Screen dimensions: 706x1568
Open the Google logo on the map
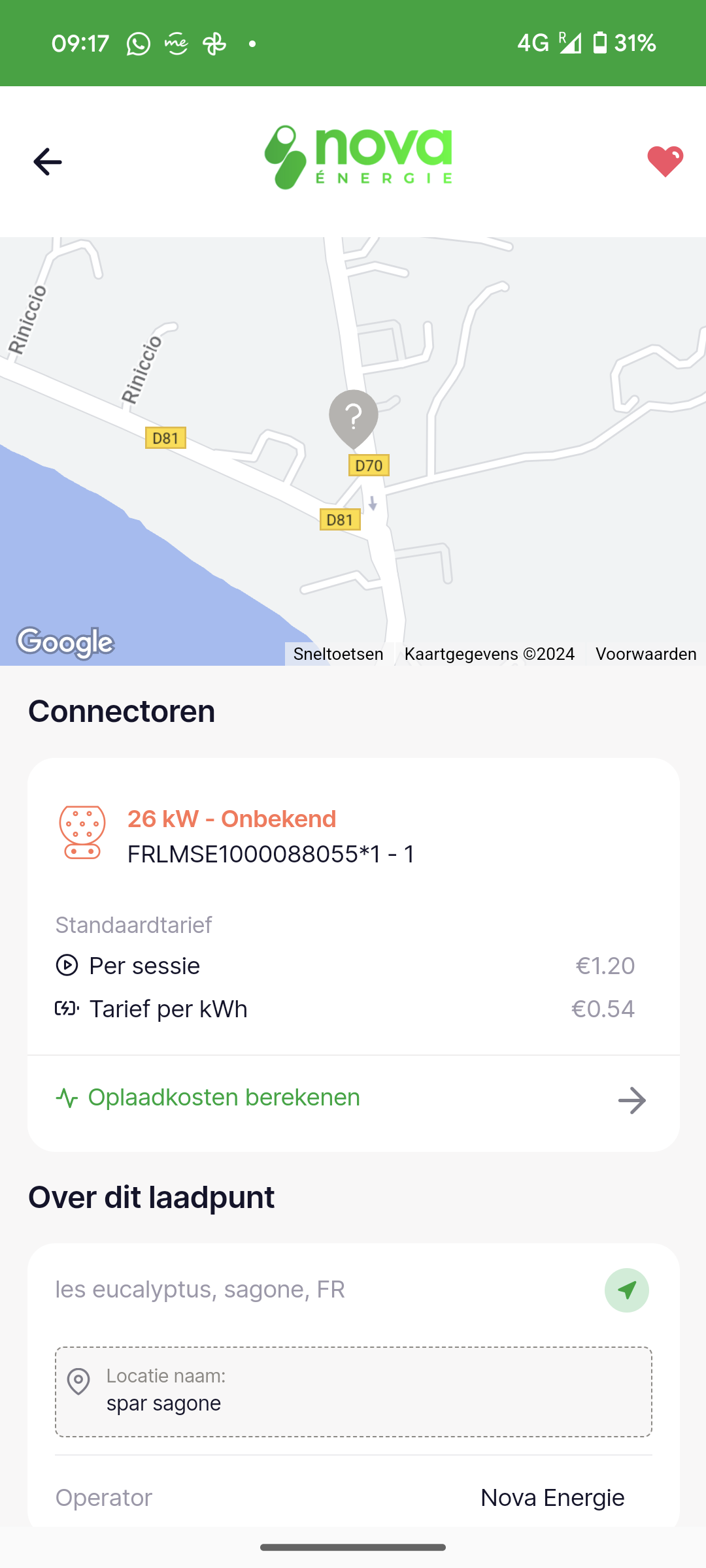coord(65,643)
